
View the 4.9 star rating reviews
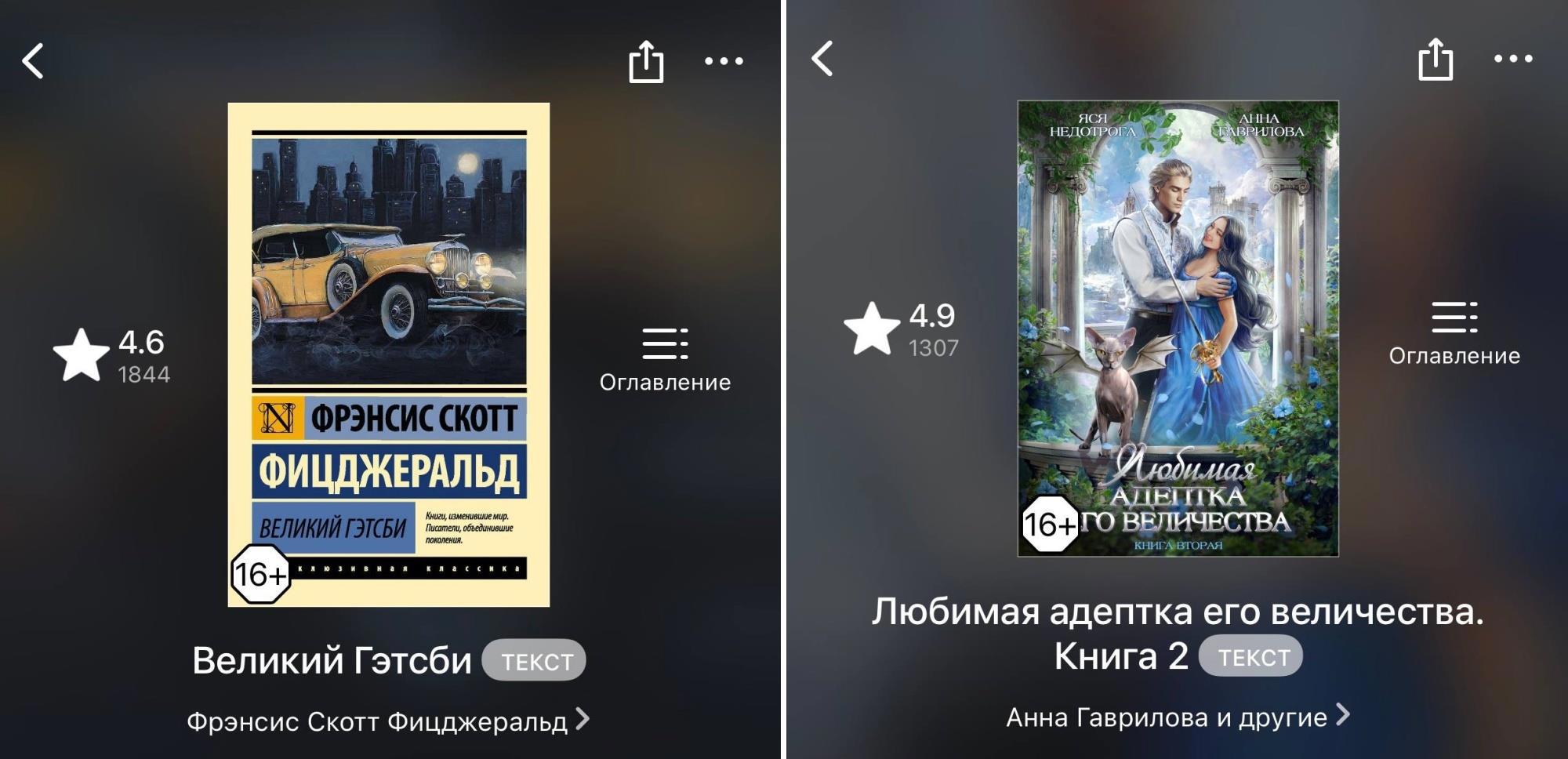[x=902, y=329]
